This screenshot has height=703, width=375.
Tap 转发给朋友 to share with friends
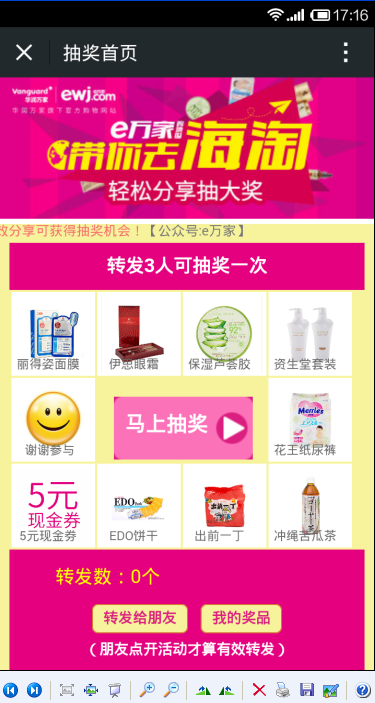[x=140, y=618]
